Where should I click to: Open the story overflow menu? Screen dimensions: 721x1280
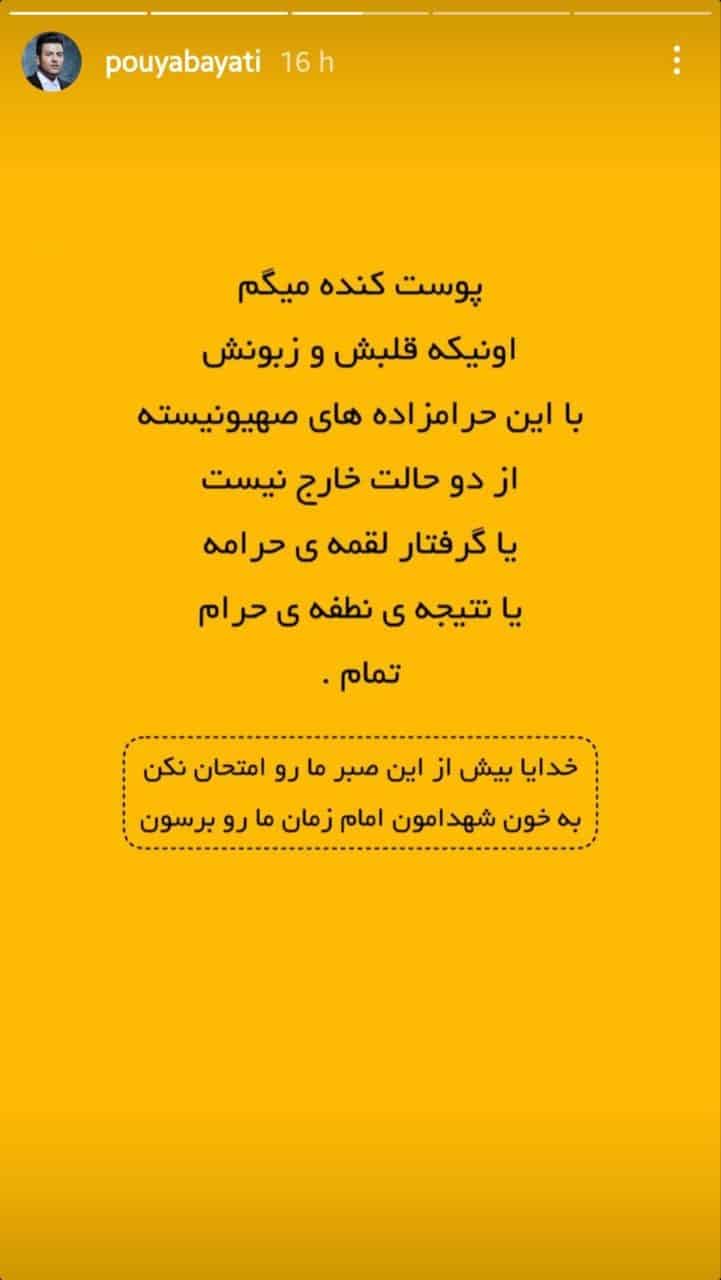677,62
